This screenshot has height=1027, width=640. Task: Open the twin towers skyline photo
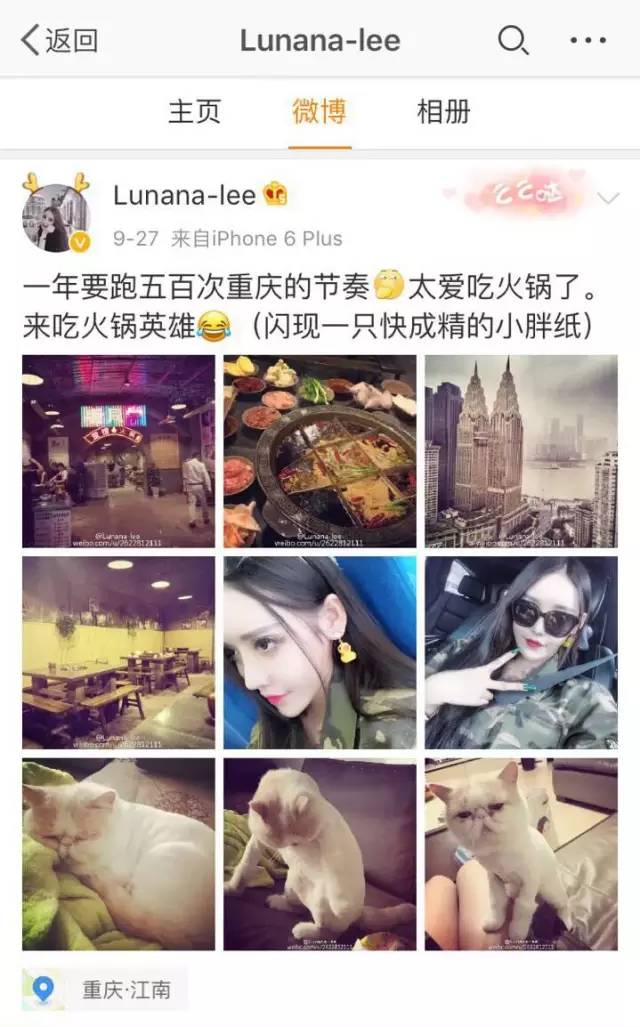521,451
